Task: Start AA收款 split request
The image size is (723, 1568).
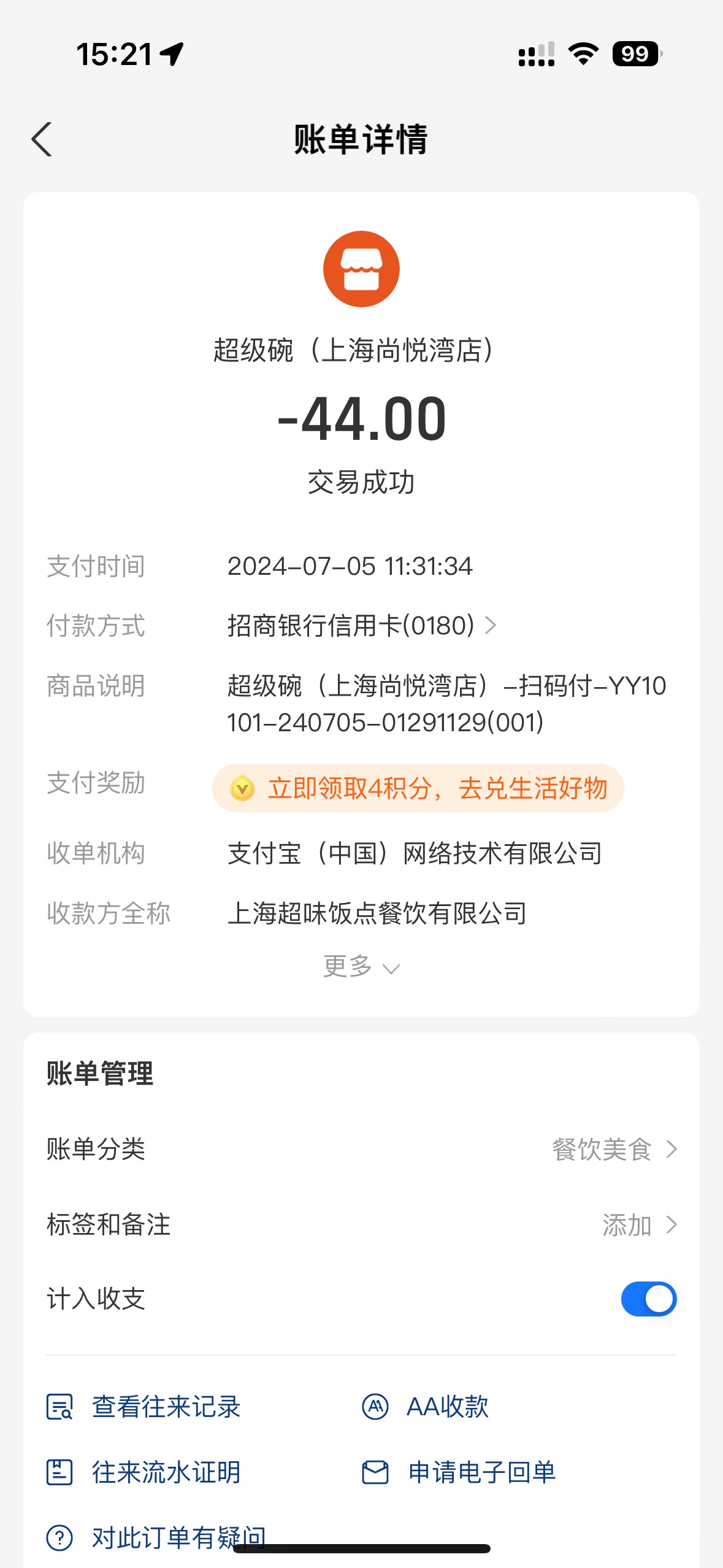Action: (x=425, y=1407)
